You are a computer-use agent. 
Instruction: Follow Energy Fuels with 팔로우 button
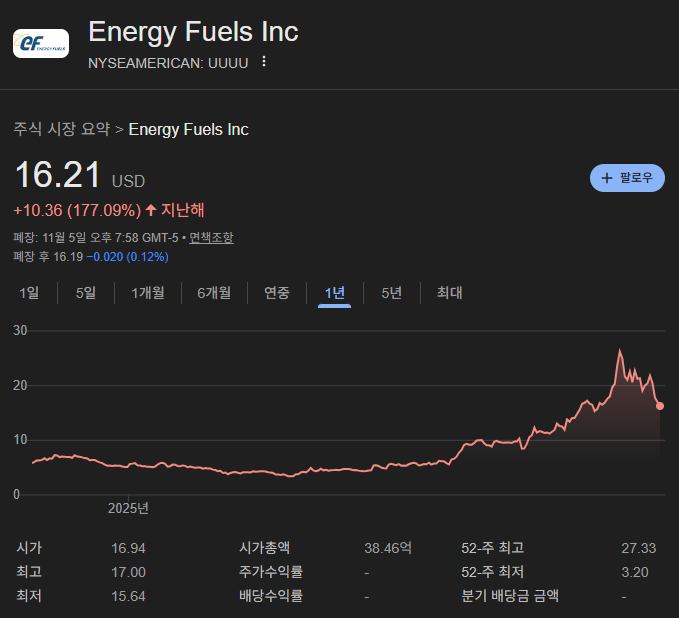point(627,178)
